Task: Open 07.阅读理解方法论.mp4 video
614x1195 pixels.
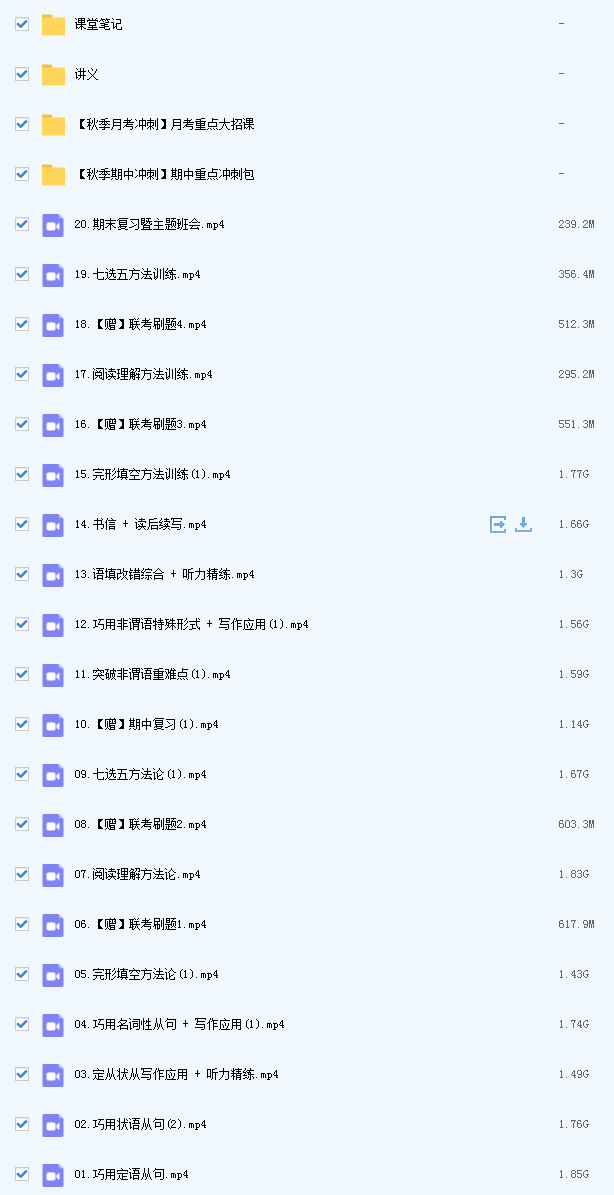Action: pyautogui.click(x=137, y=875)
